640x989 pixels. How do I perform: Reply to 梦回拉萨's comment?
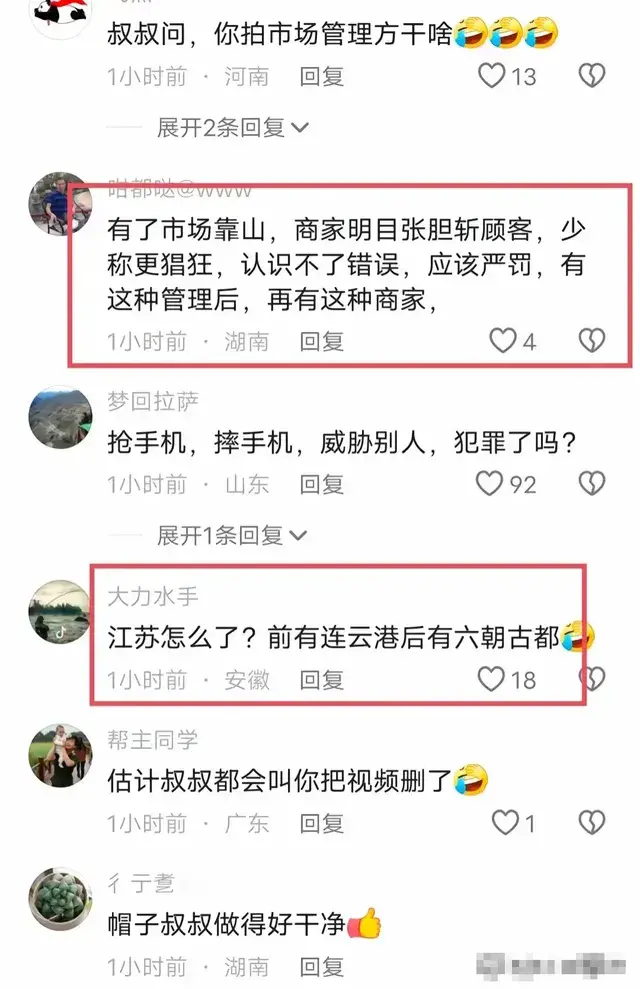[322, 485]
